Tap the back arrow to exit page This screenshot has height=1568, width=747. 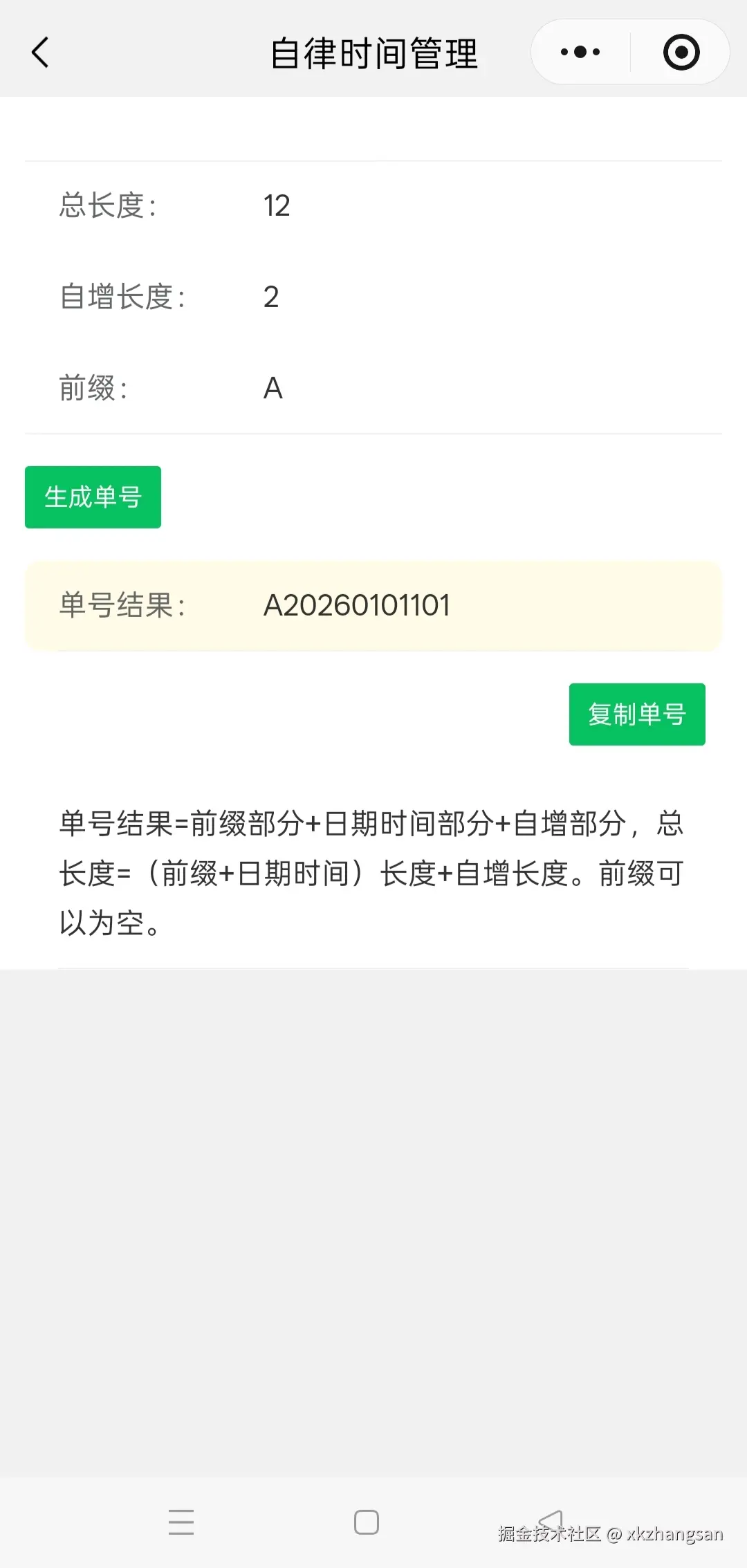point(39,51)
